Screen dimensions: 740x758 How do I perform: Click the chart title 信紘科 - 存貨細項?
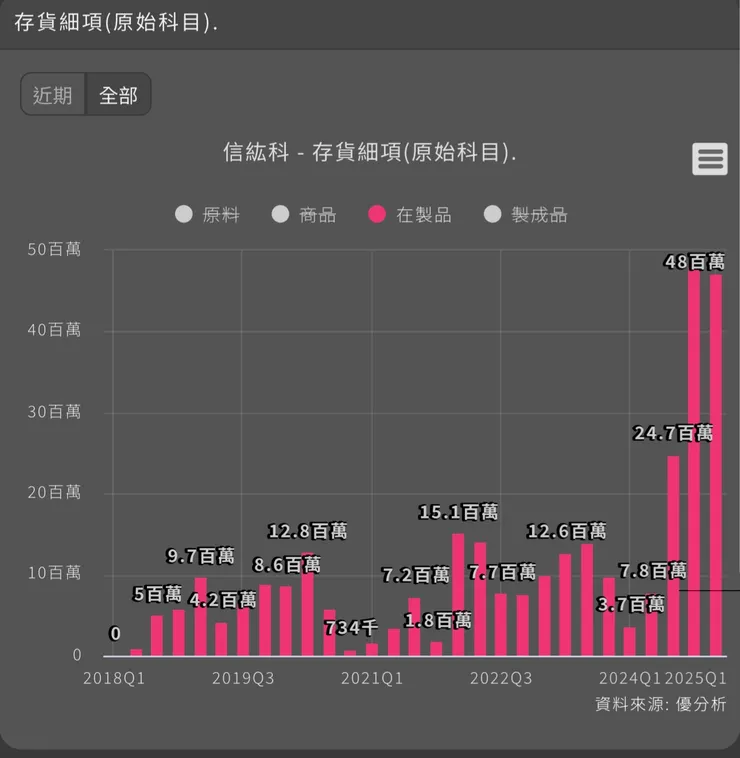point(370,153)
